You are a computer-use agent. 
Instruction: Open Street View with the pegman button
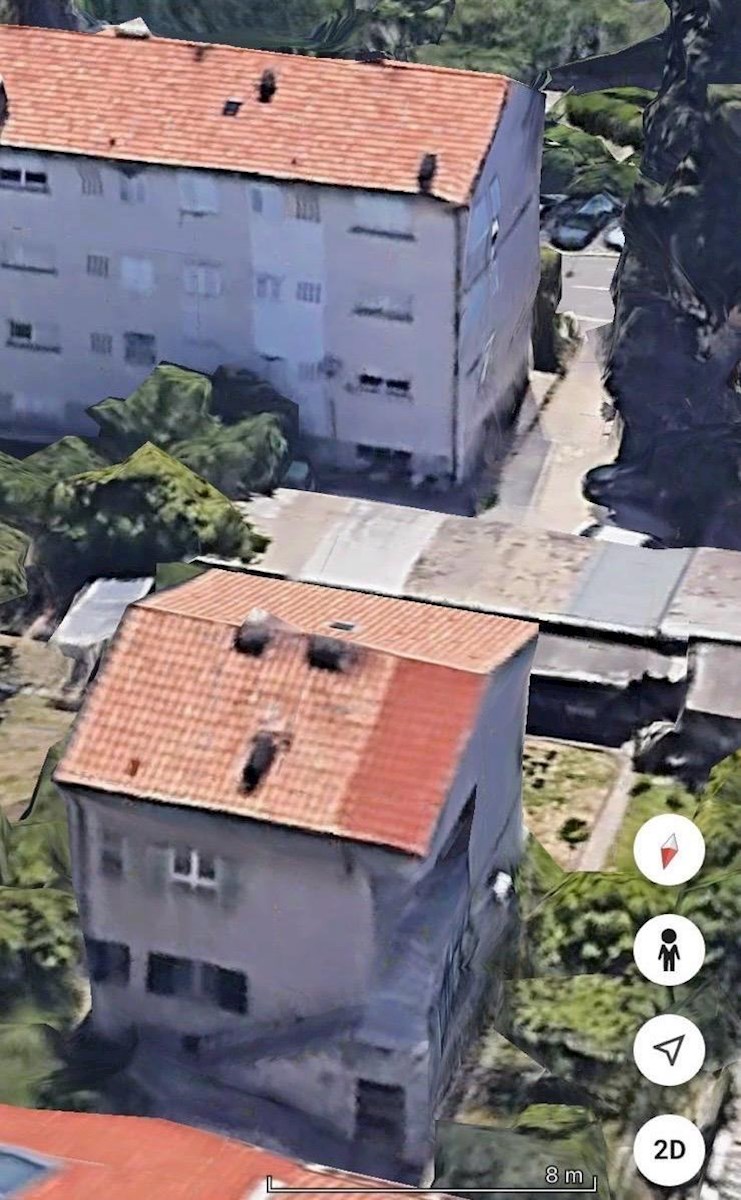click(x=669, y=950)
